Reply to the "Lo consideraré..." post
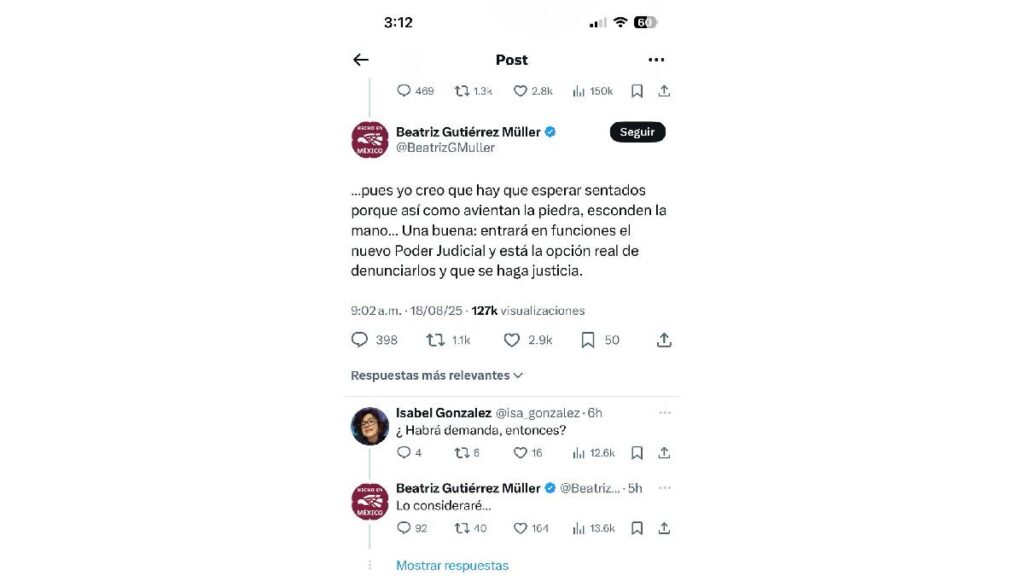 point(404,528)
